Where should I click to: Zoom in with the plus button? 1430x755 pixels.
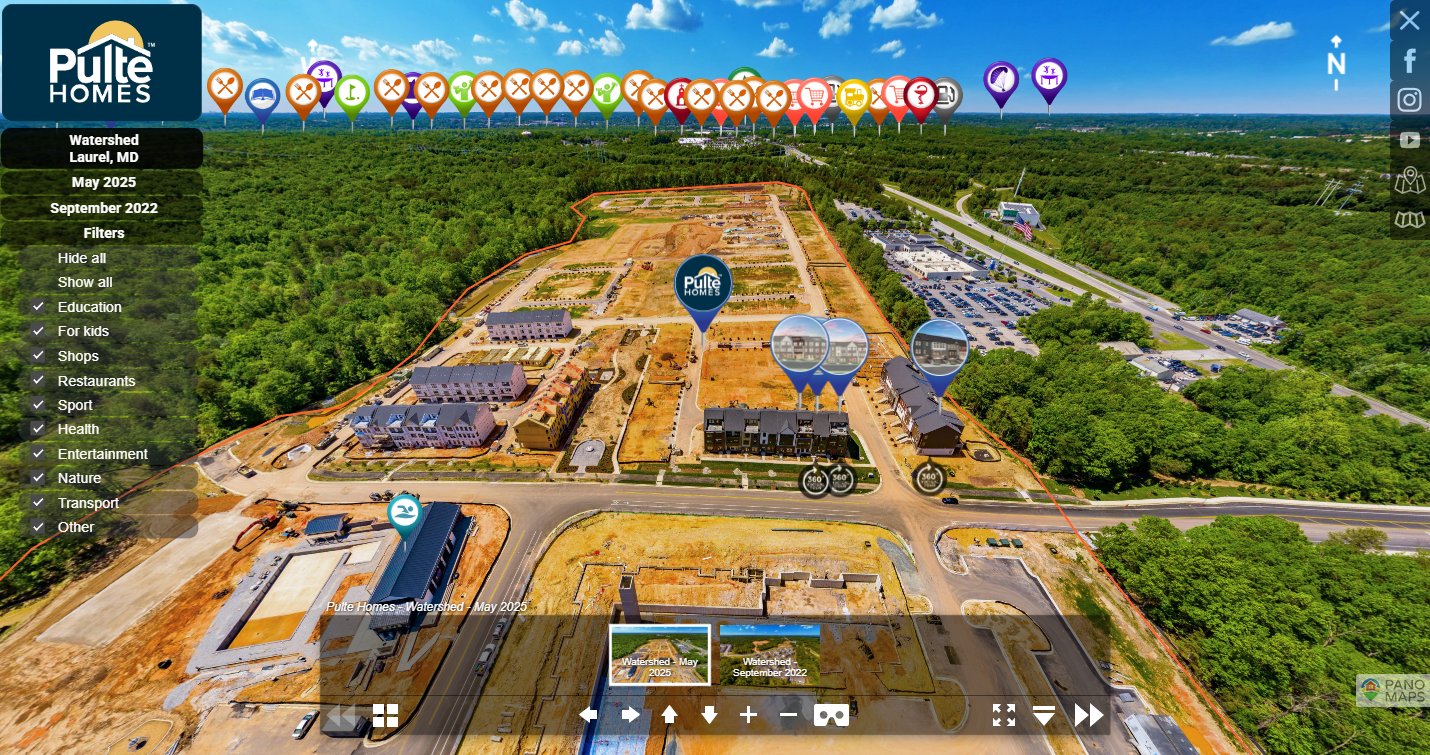pyautogui.click(x=748, y=715)
